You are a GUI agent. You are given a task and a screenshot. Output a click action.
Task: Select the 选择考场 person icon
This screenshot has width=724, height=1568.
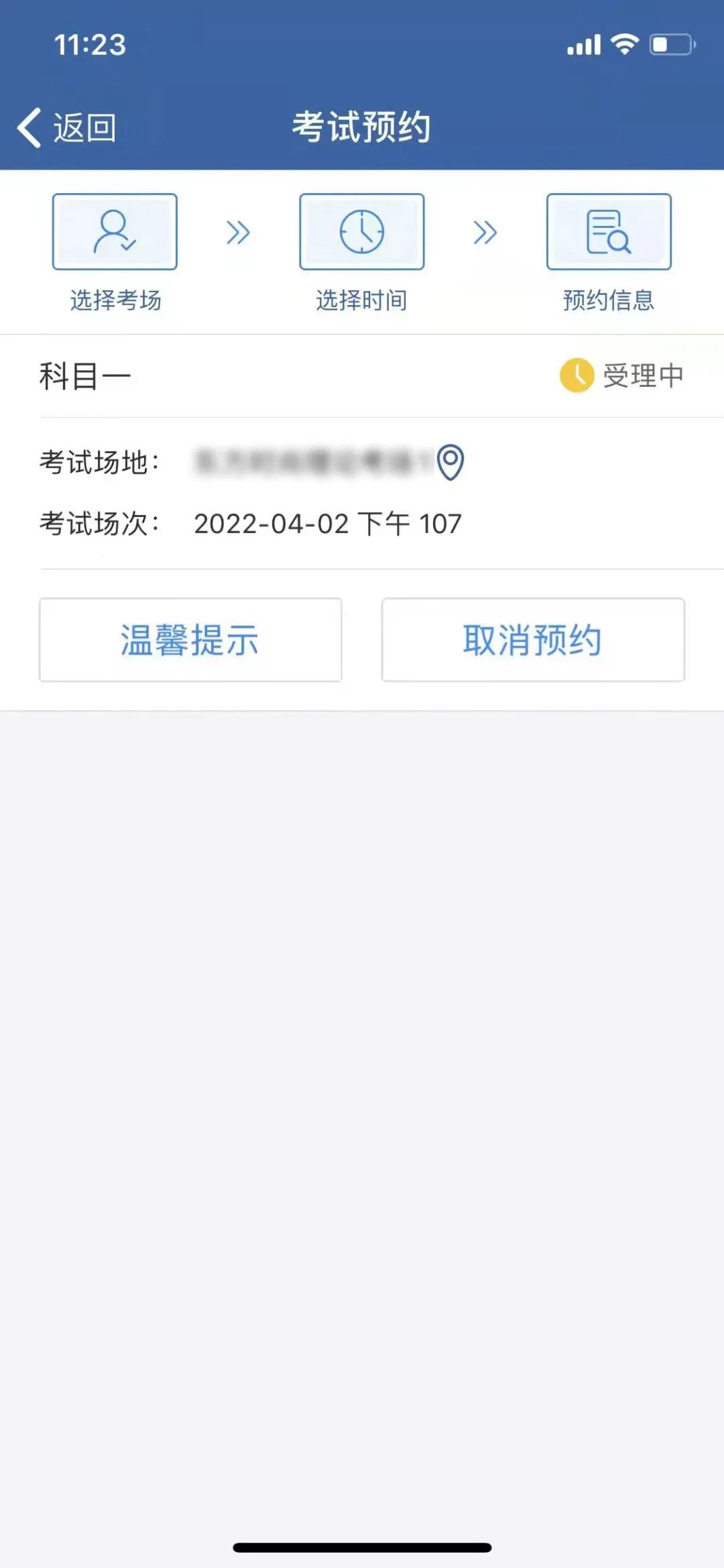coord(114,231)
